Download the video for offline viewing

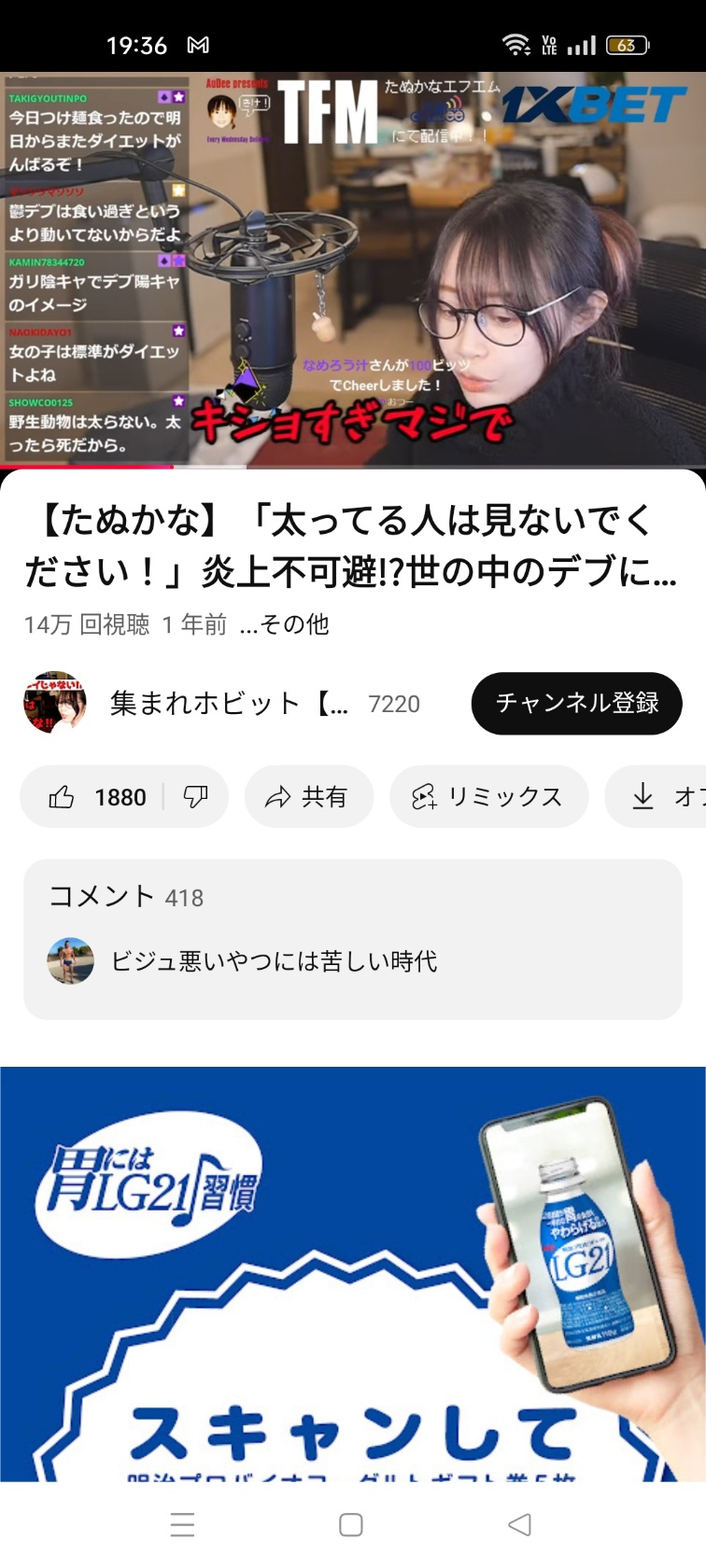point(658,797)
